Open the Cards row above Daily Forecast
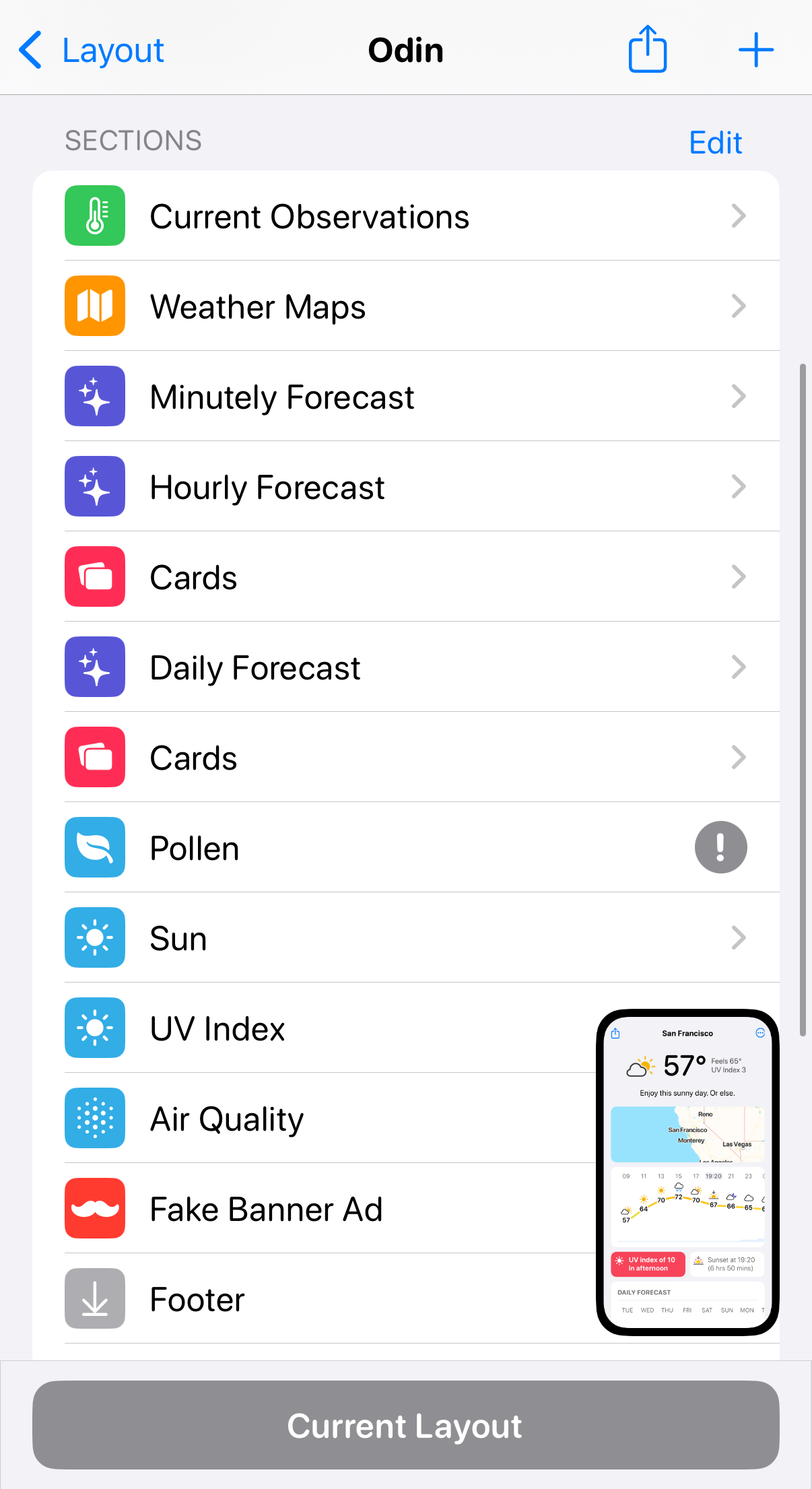This screenshot has height=1489, width=812. [405, 577]
